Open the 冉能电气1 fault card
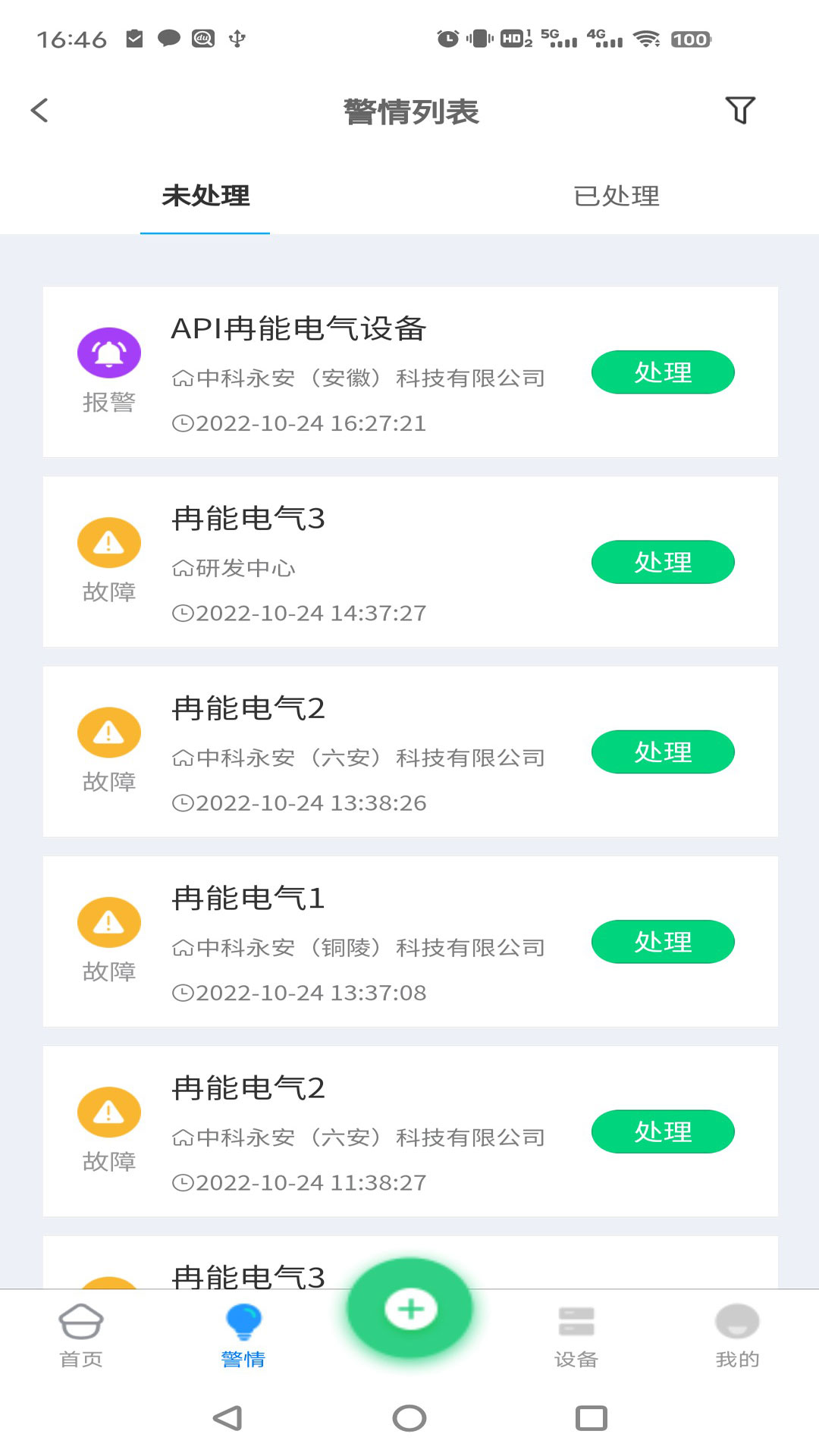Screen dimensions: 819x1456 click(x=410, y=941)
